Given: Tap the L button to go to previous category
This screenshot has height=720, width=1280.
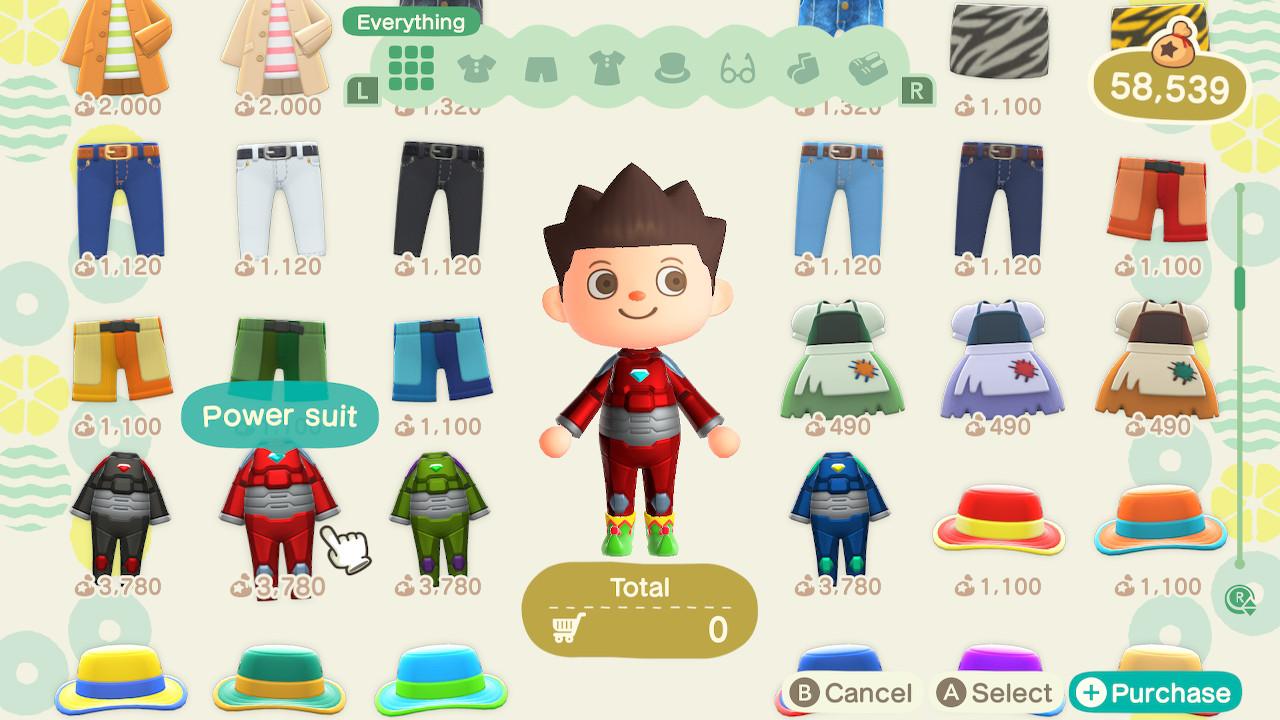Looking at the screenshot, I should 362,92.
